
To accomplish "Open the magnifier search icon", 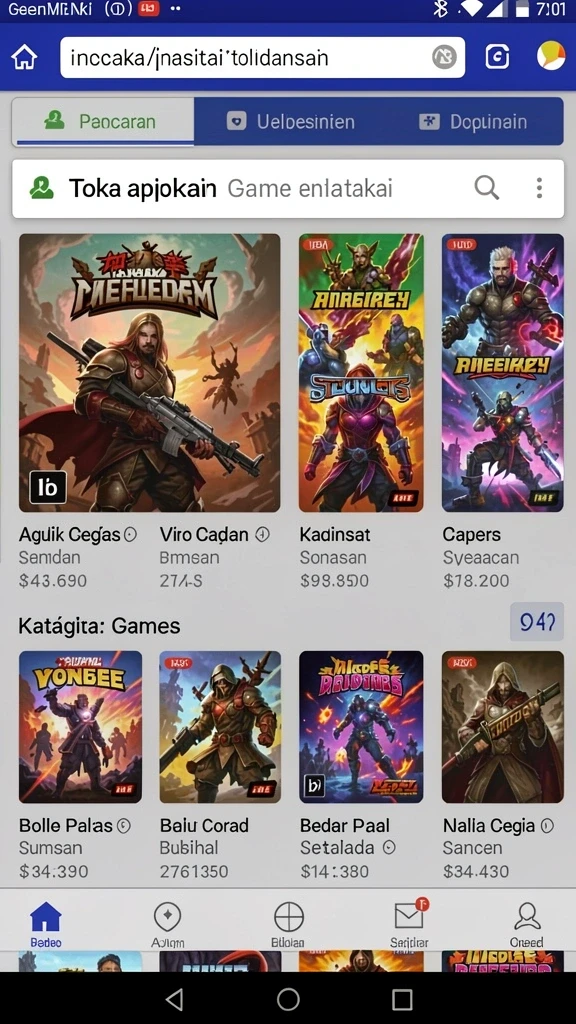I will (487, 188).
